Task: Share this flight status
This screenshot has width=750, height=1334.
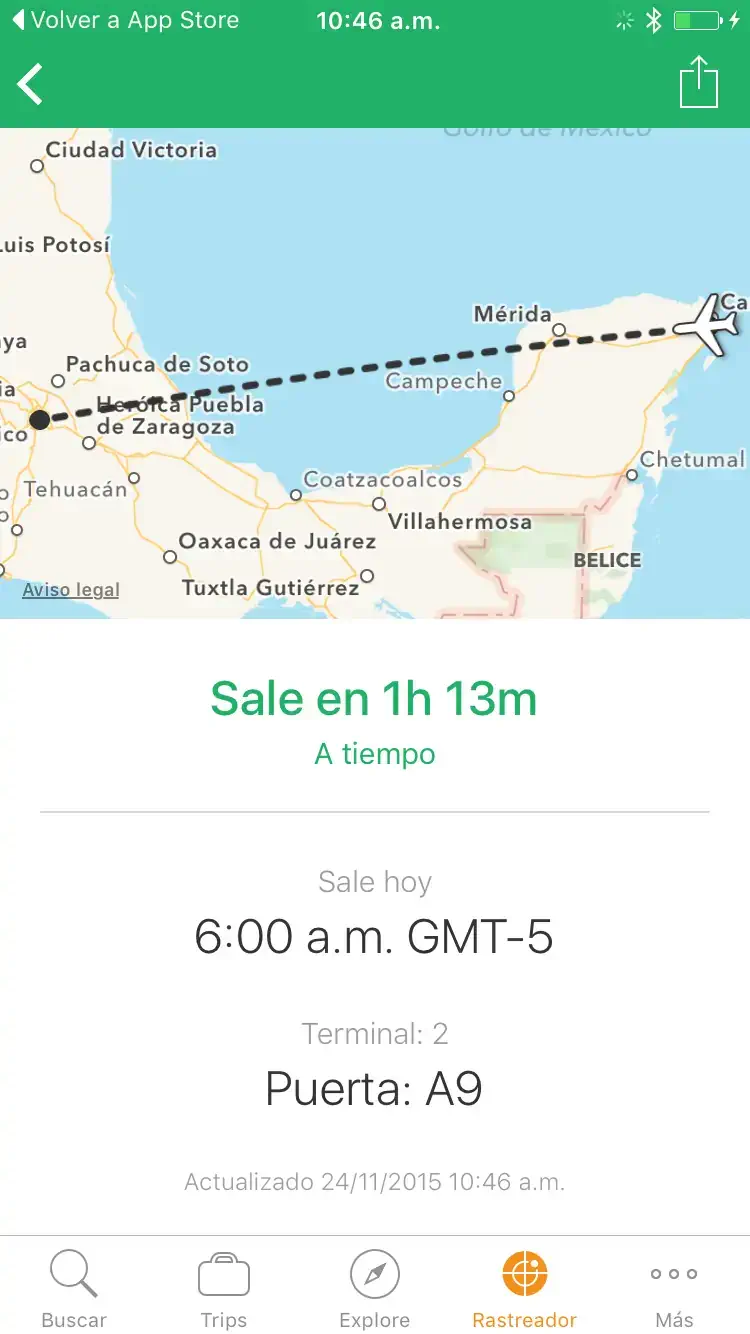Action: [699, 82]
